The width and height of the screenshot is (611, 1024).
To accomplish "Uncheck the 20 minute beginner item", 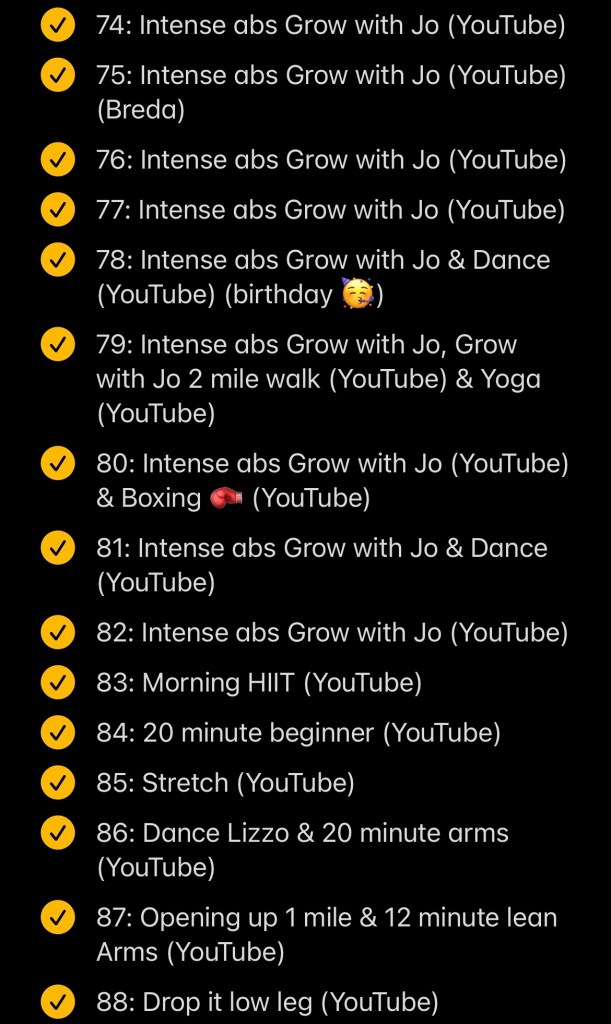I will pyautogui.click(x=59, y=733).
